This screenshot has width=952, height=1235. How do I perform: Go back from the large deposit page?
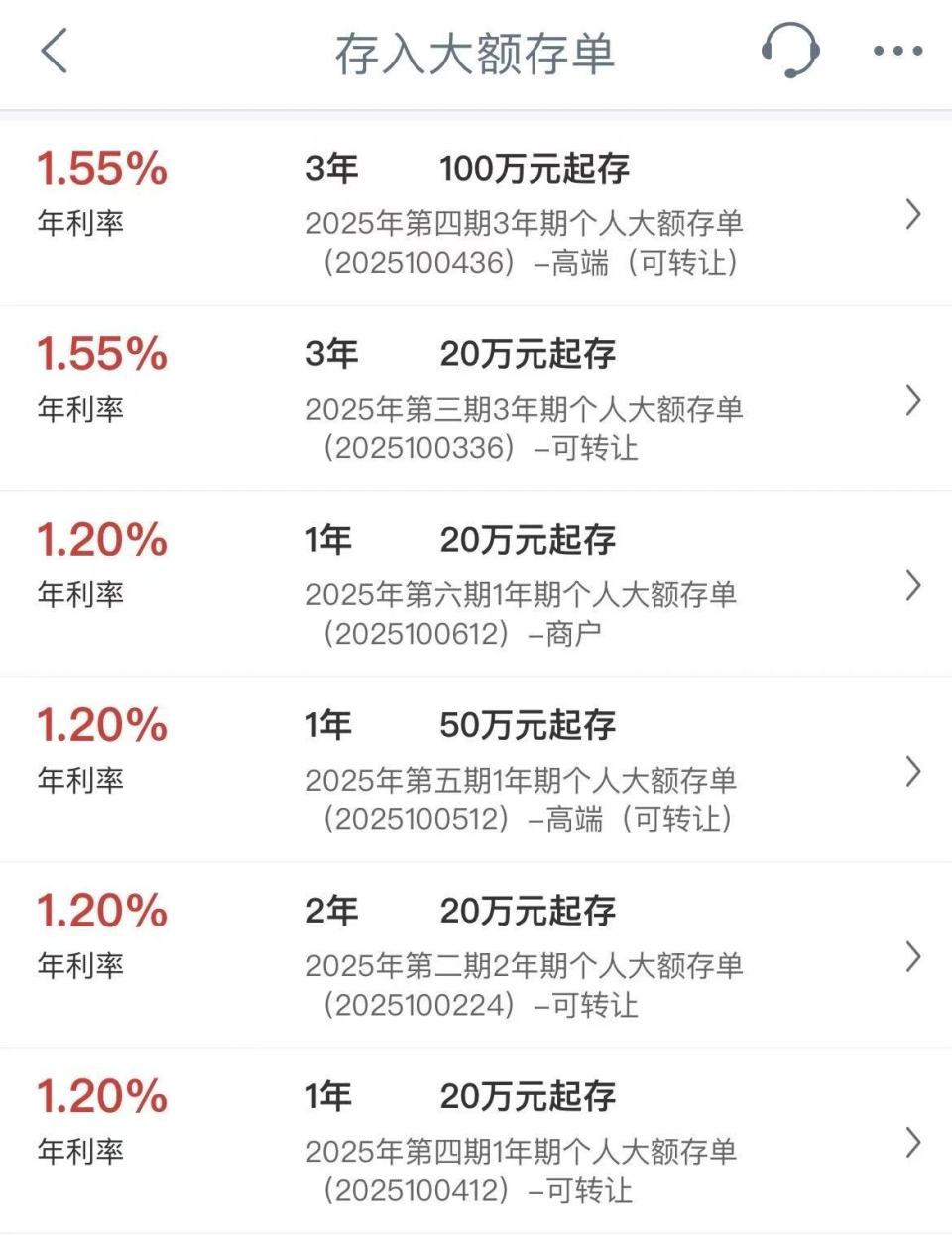click(x=56, y=51)
